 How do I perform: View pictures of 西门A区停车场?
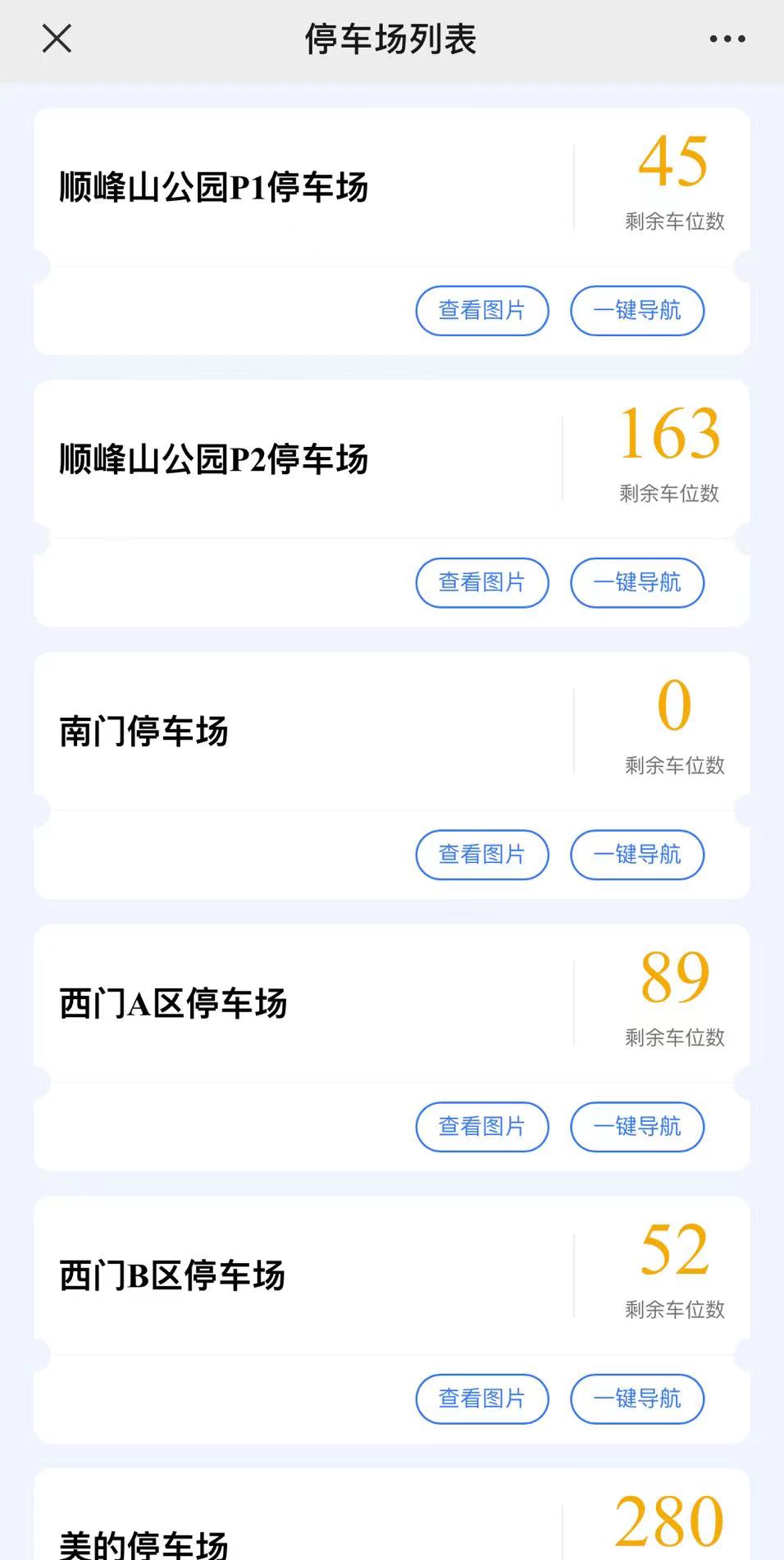[x=481, y=1127]
